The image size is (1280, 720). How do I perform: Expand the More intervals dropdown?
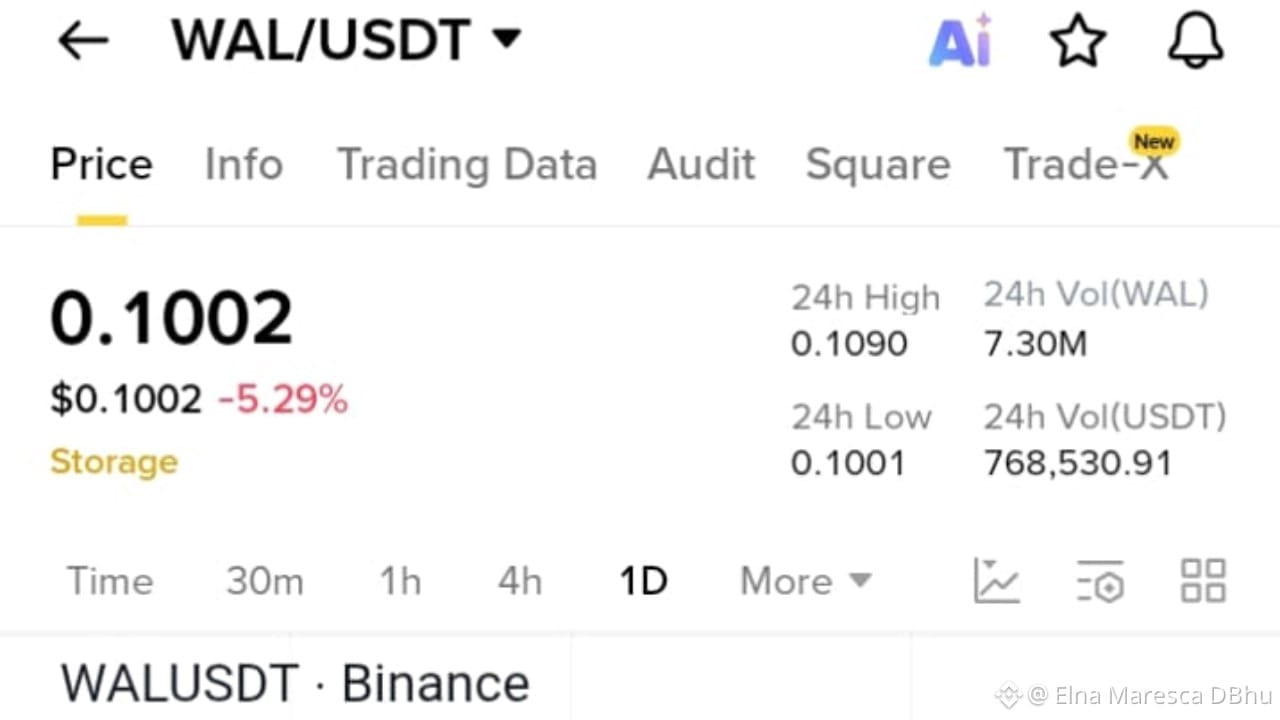click(x=805, y=581)
